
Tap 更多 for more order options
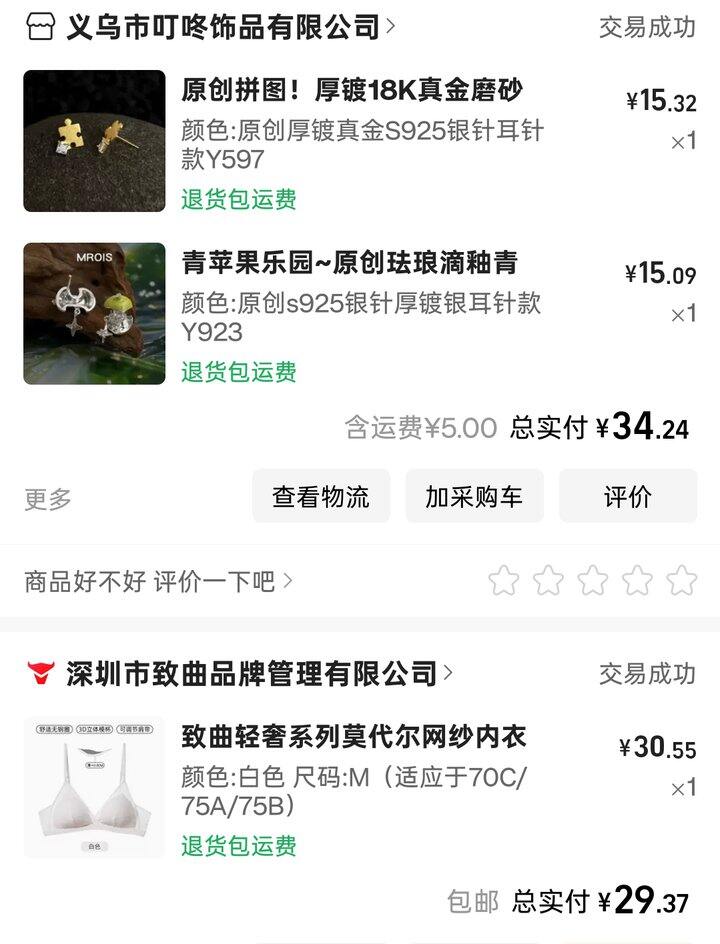click(x=48, y=498)
